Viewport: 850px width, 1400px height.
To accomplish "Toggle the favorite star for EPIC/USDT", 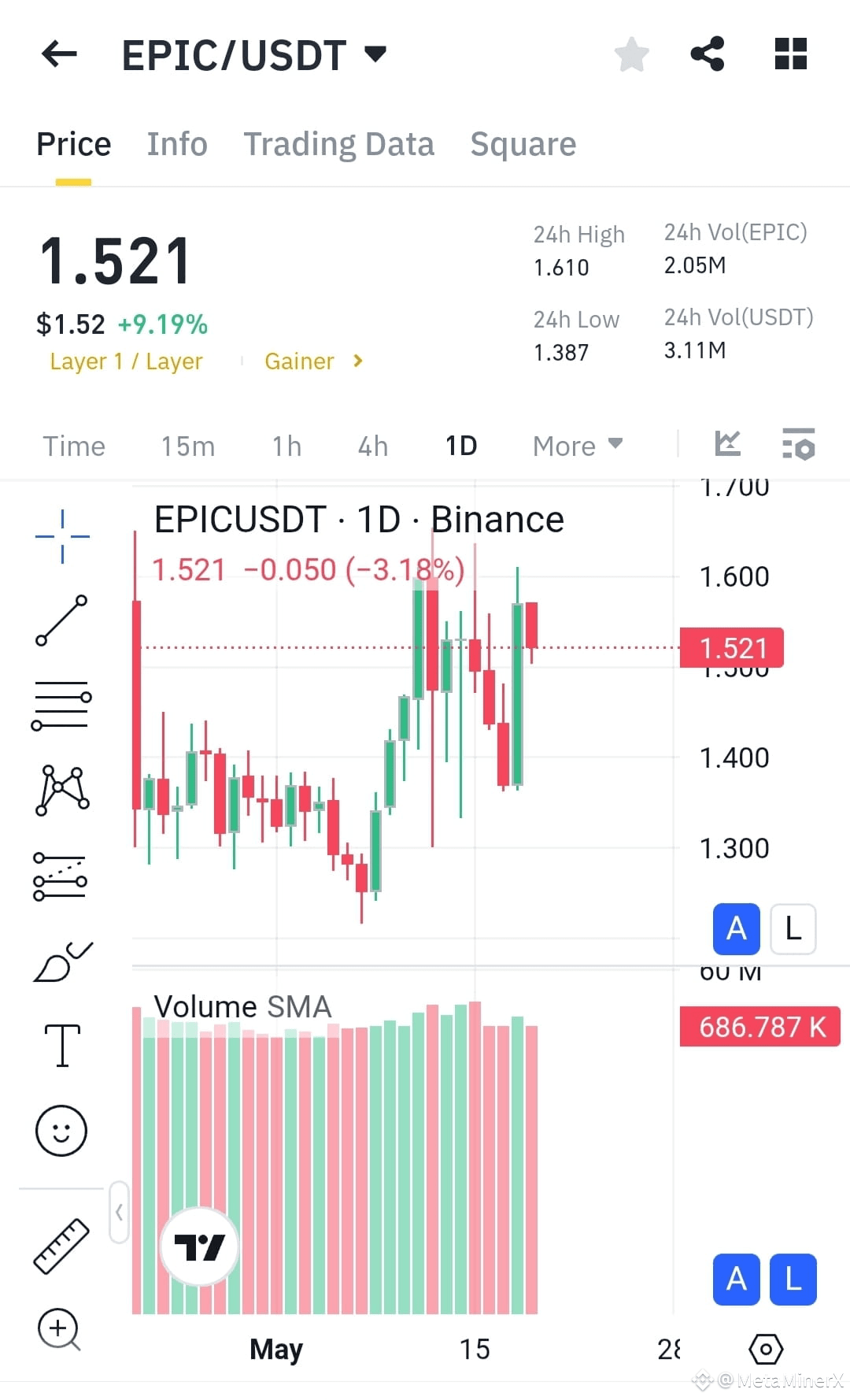I will (632, 54).
